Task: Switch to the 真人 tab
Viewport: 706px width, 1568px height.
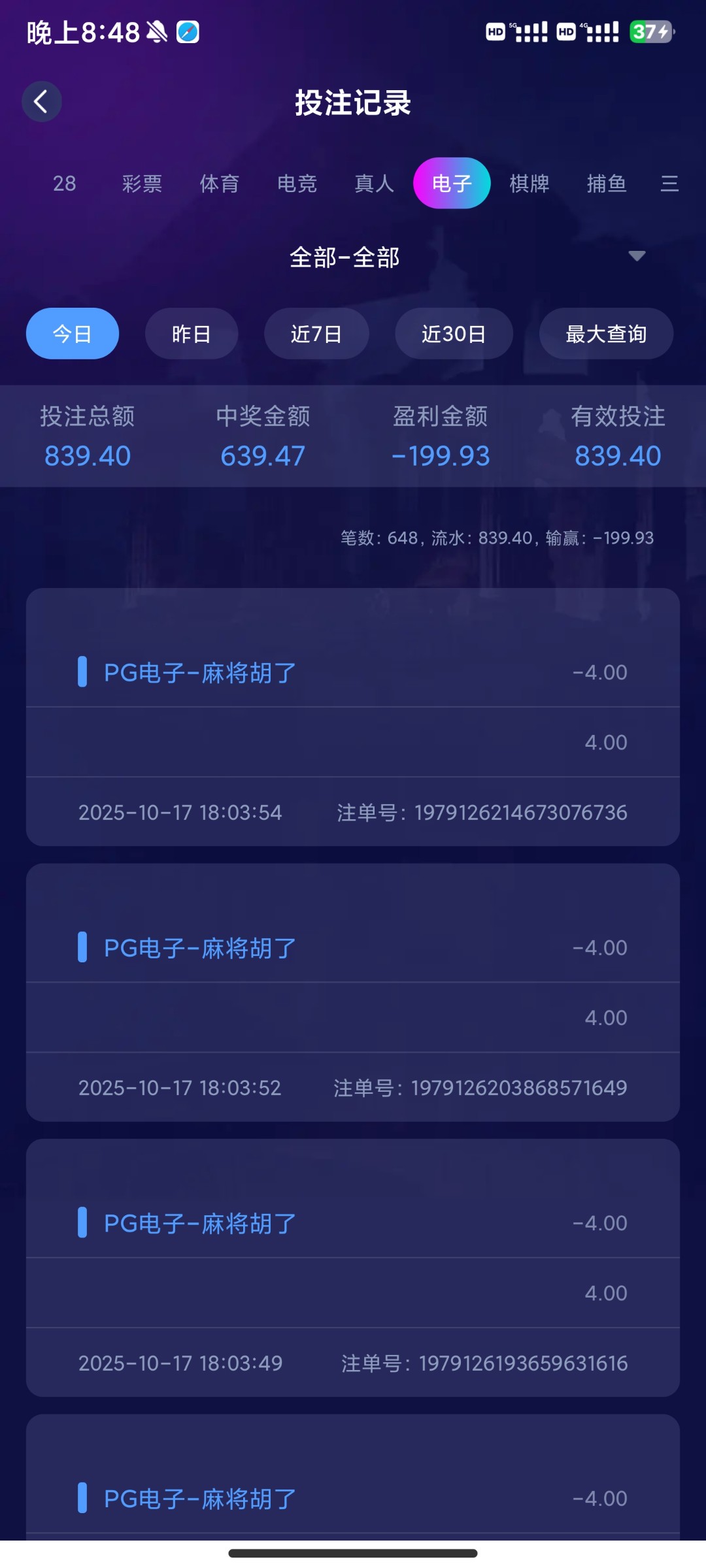Action: [374, 184]
